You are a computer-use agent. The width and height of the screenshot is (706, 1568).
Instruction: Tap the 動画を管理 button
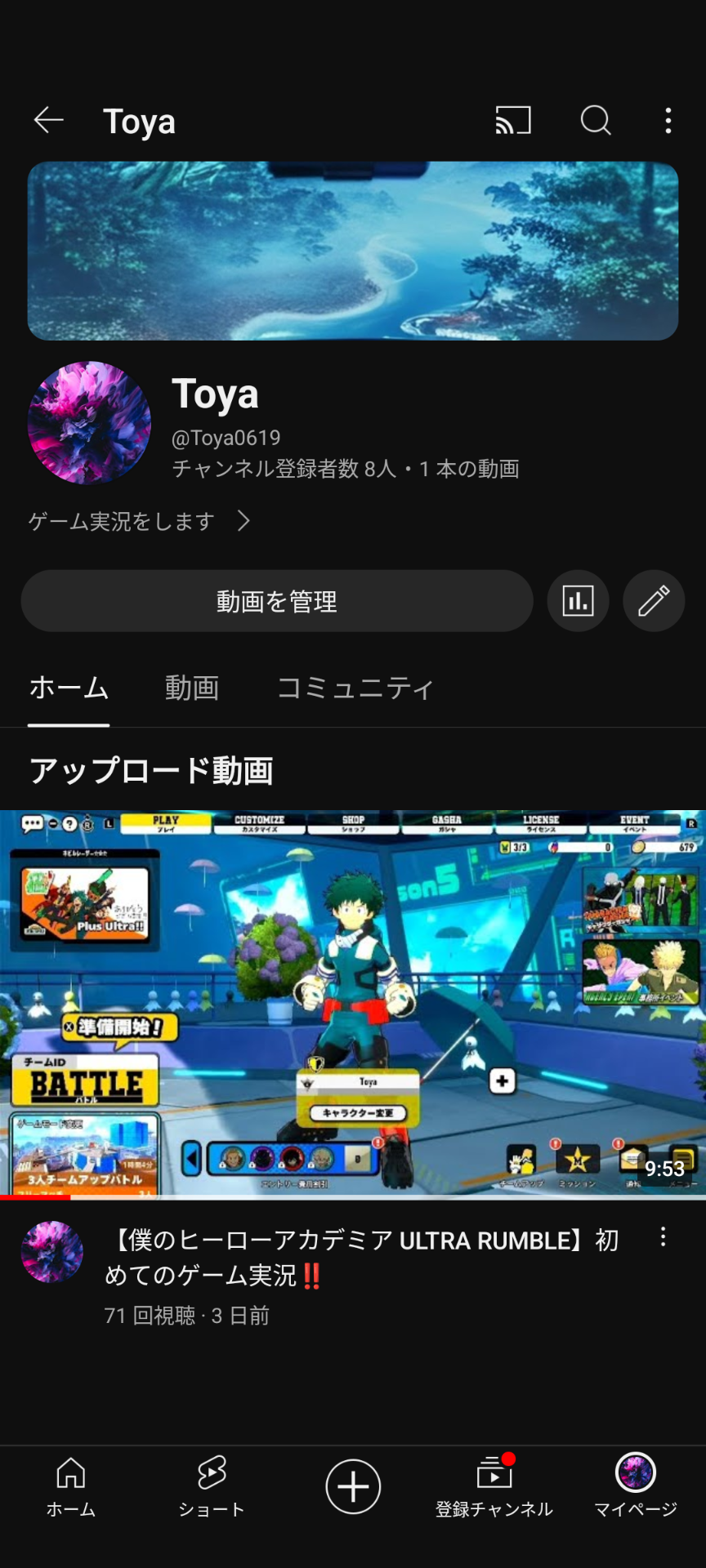277,602
